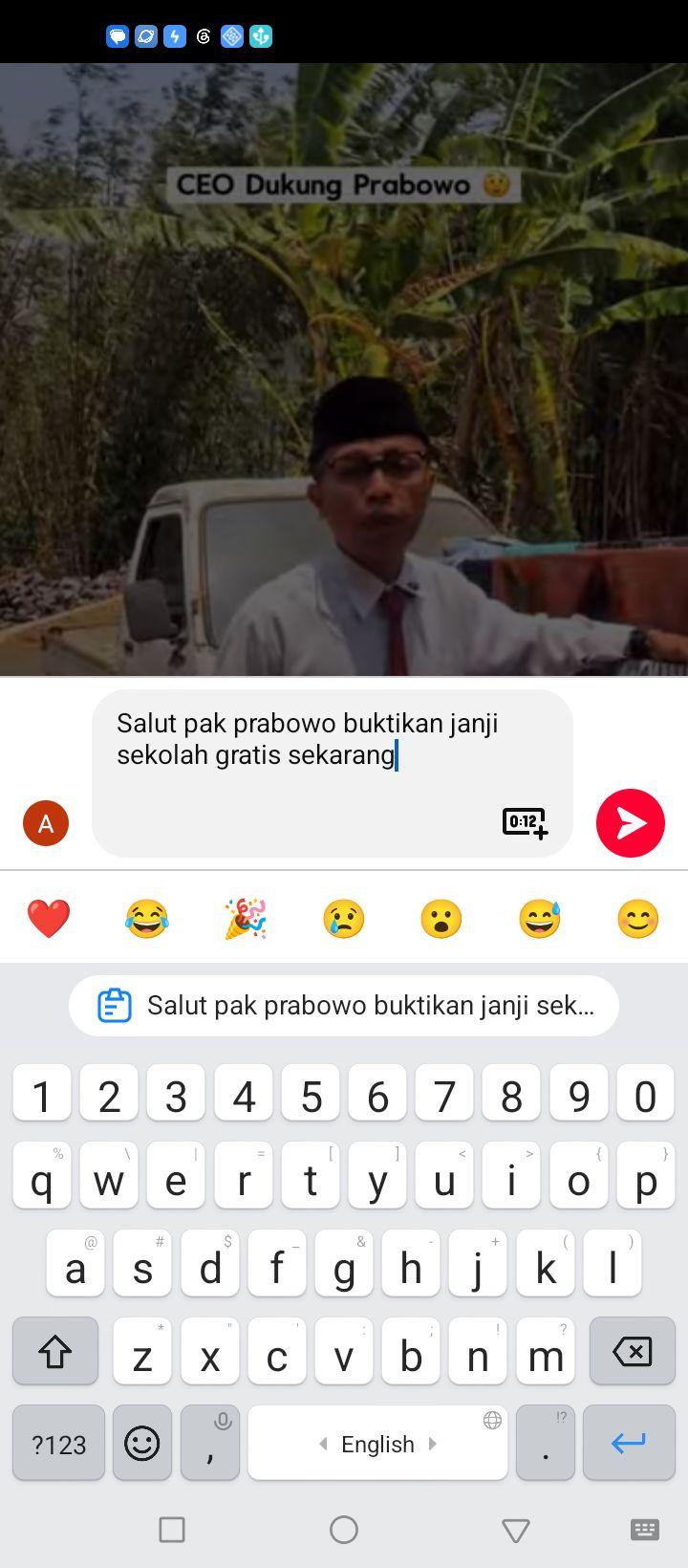Tap the comment text field
The height and width of the screenshot is (1568, 688).
click(332, 773)
